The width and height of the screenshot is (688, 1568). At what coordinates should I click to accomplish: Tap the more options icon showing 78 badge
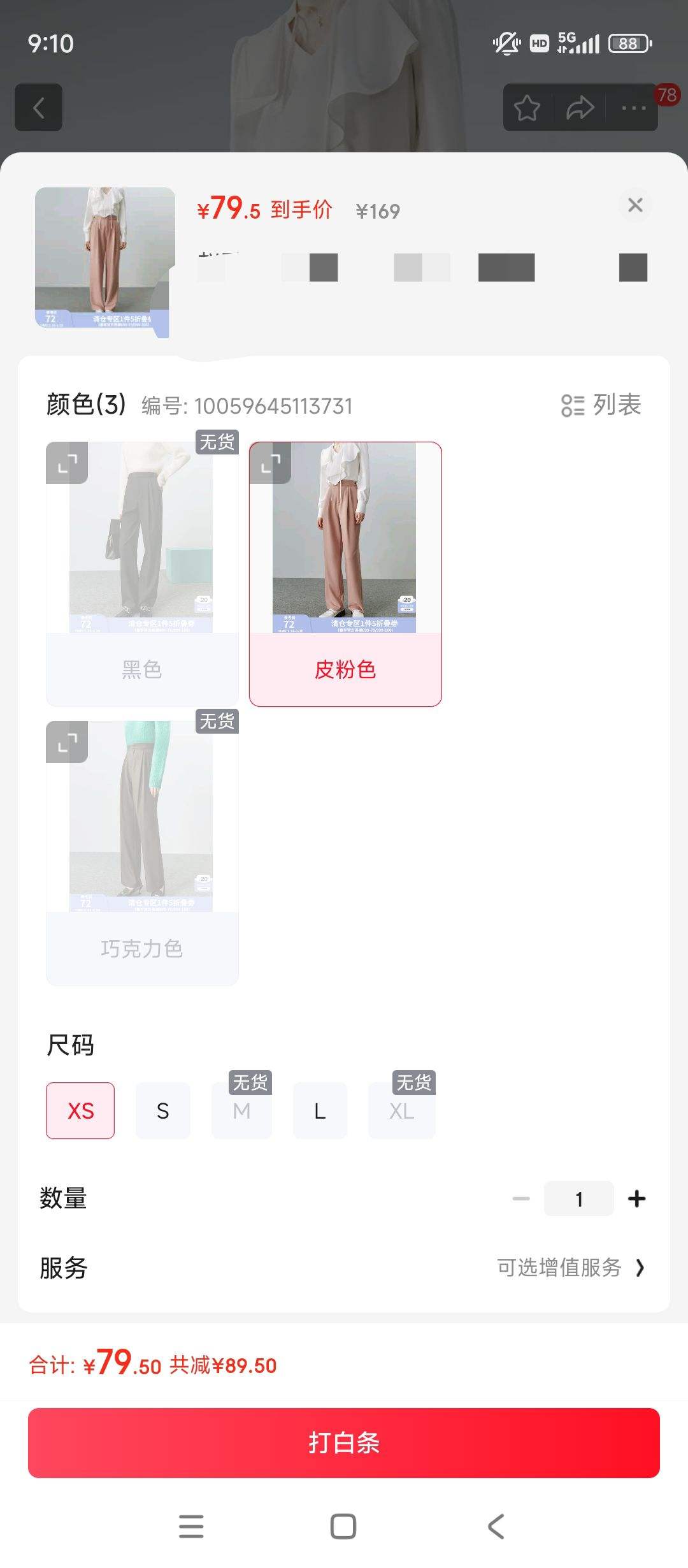pyautogui.click(x=631, y=108)
